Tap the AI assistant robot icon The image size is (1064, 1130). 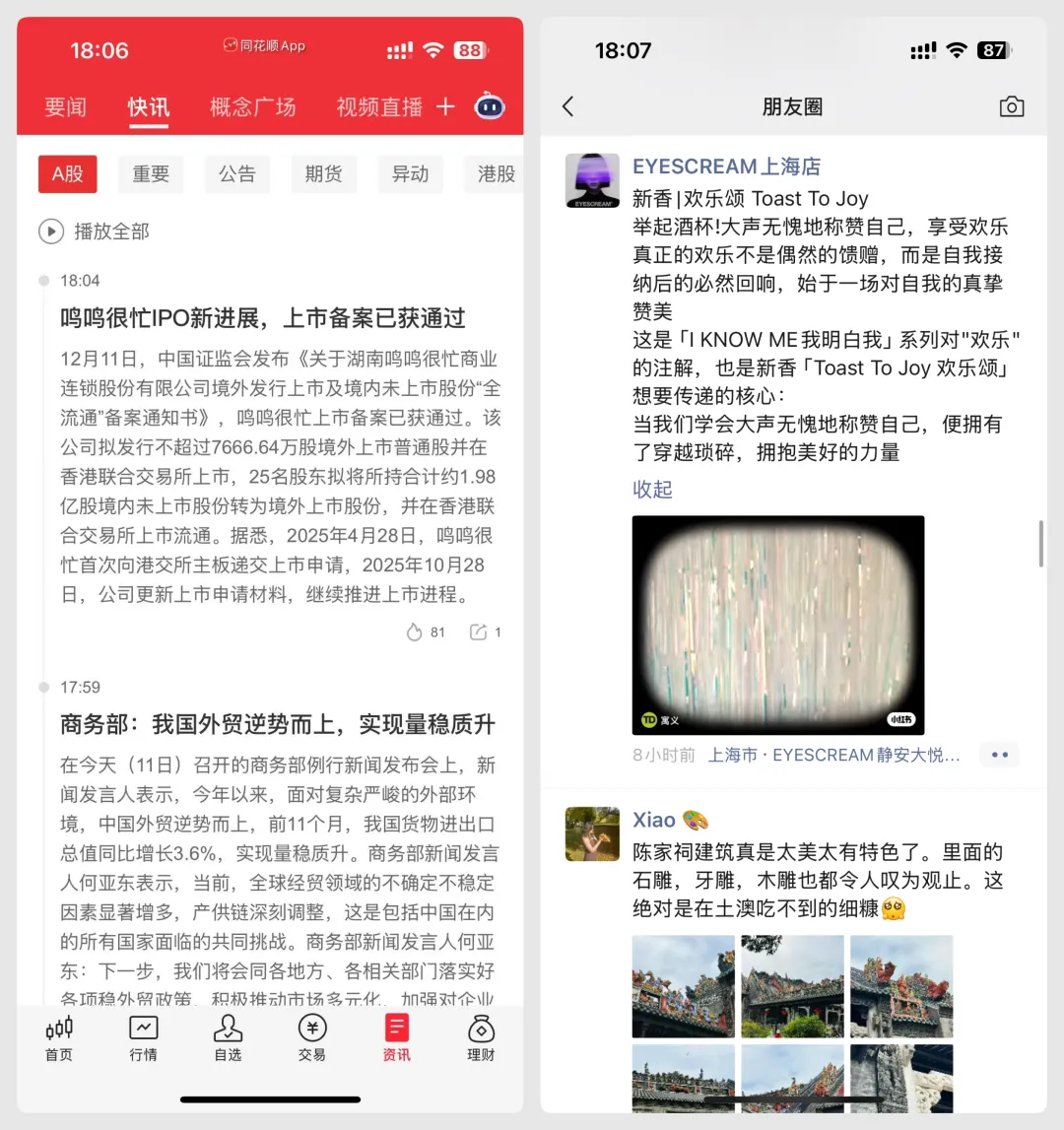pos(489,108)
